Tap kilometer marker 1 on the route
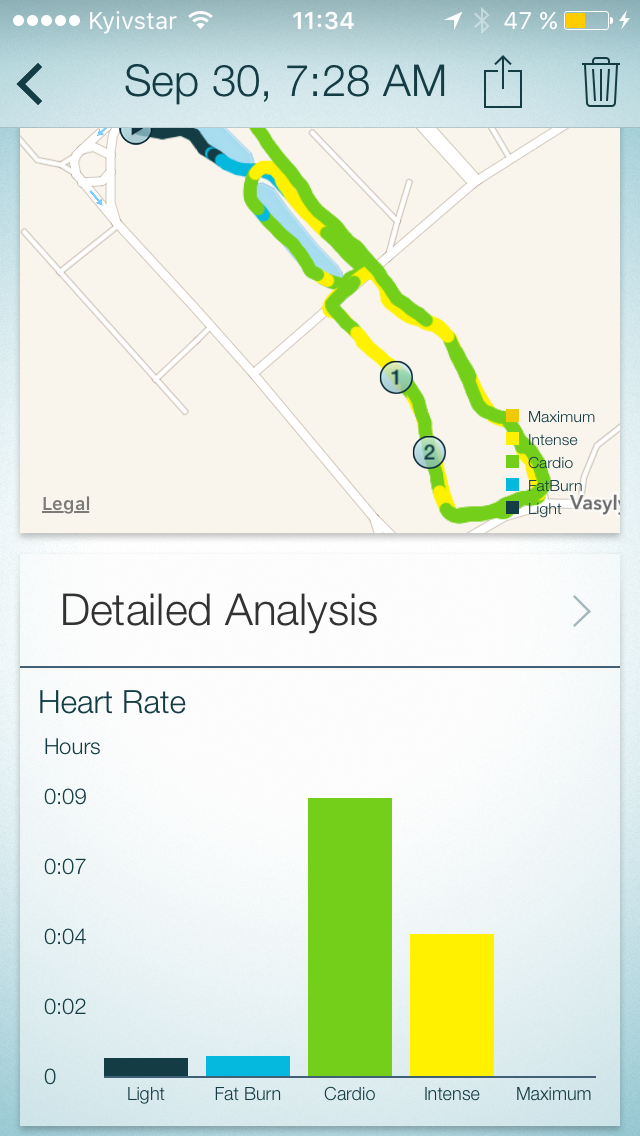This screenshot has height=1136, width=640. coord(396,378)
